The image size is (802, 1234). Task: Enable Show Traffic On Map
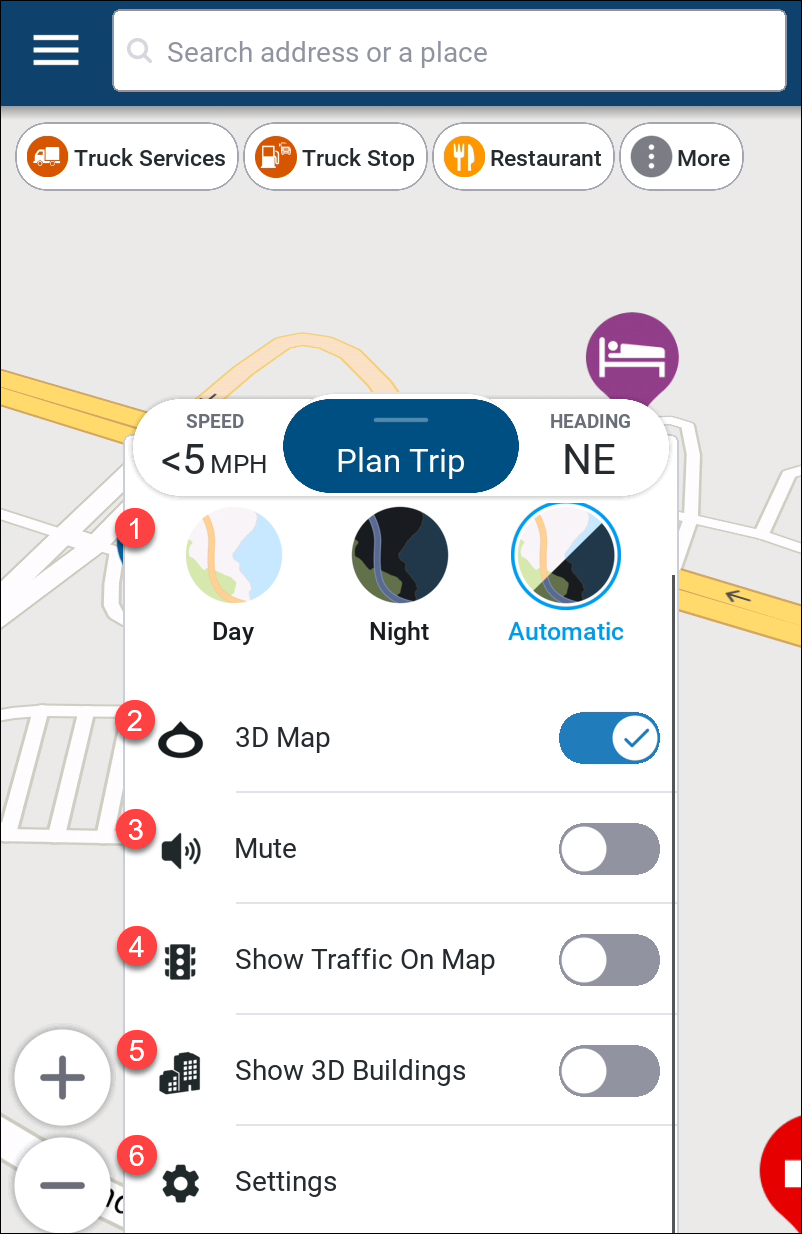click(608, 961)
